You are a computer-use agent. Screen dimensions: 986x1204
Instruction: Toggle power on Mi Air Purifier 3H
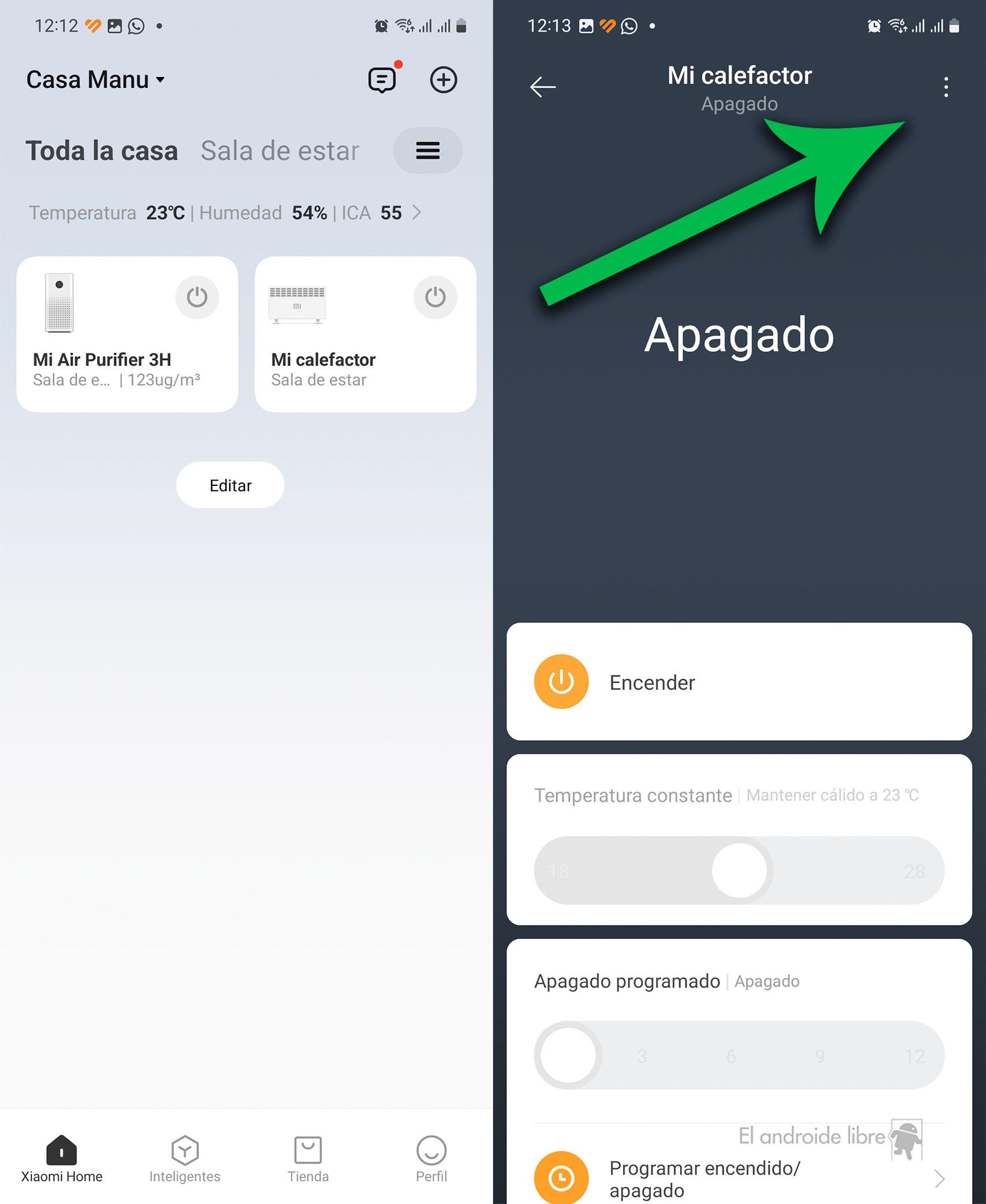197,298
